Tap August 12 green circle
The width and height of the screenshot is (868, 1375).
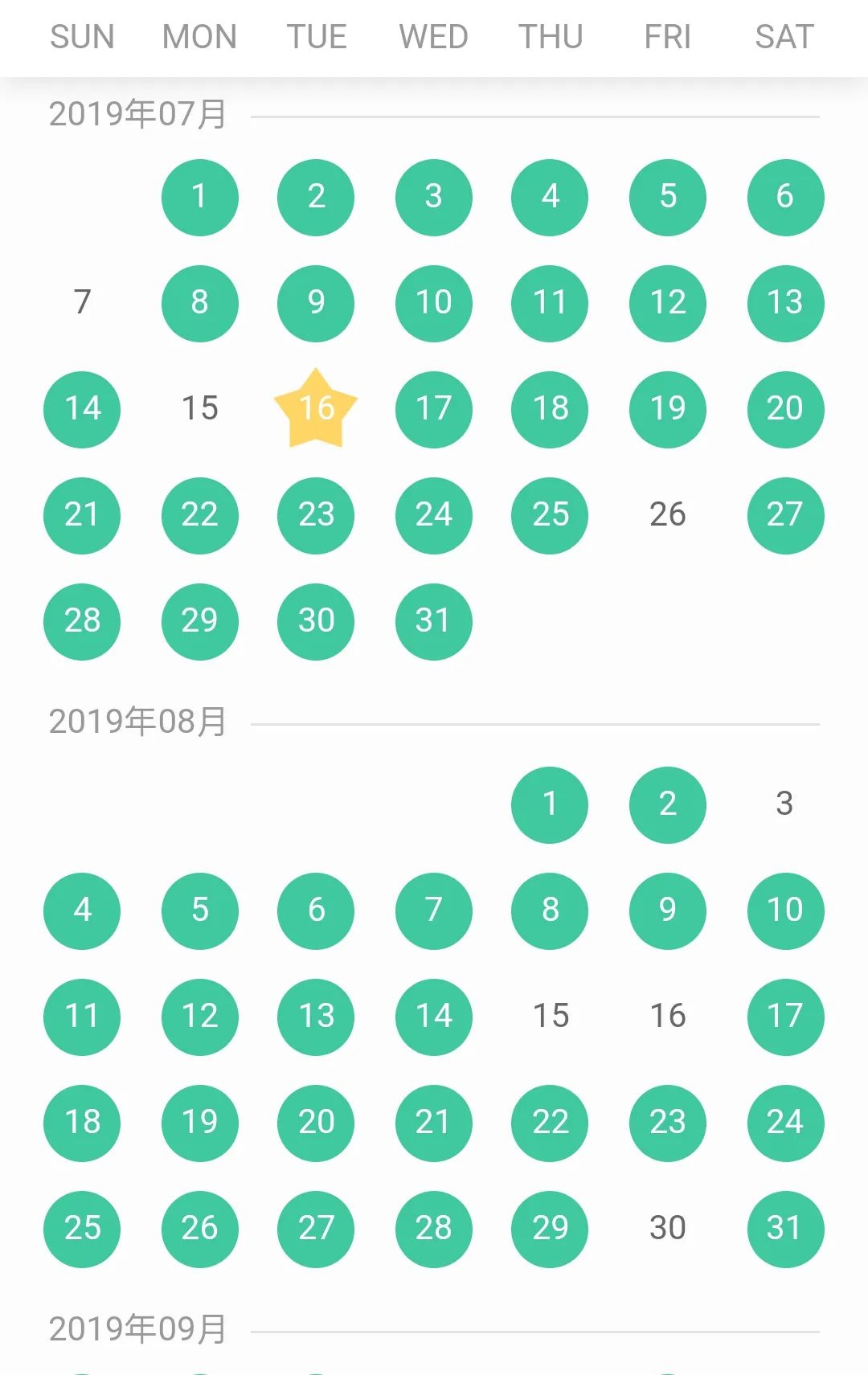tap(199, 1017)
